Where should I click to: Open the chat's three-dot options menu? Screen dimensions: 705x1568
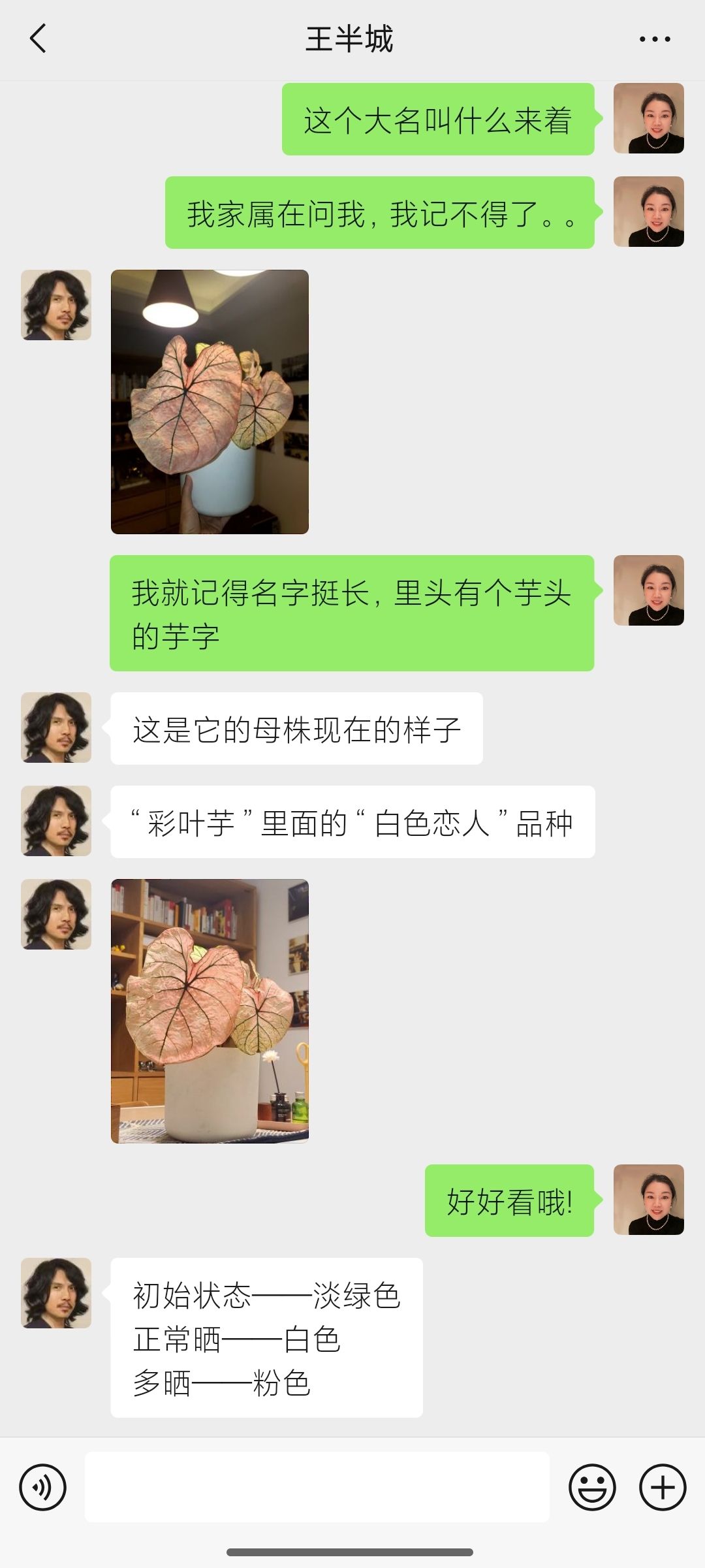click(655, 39)
